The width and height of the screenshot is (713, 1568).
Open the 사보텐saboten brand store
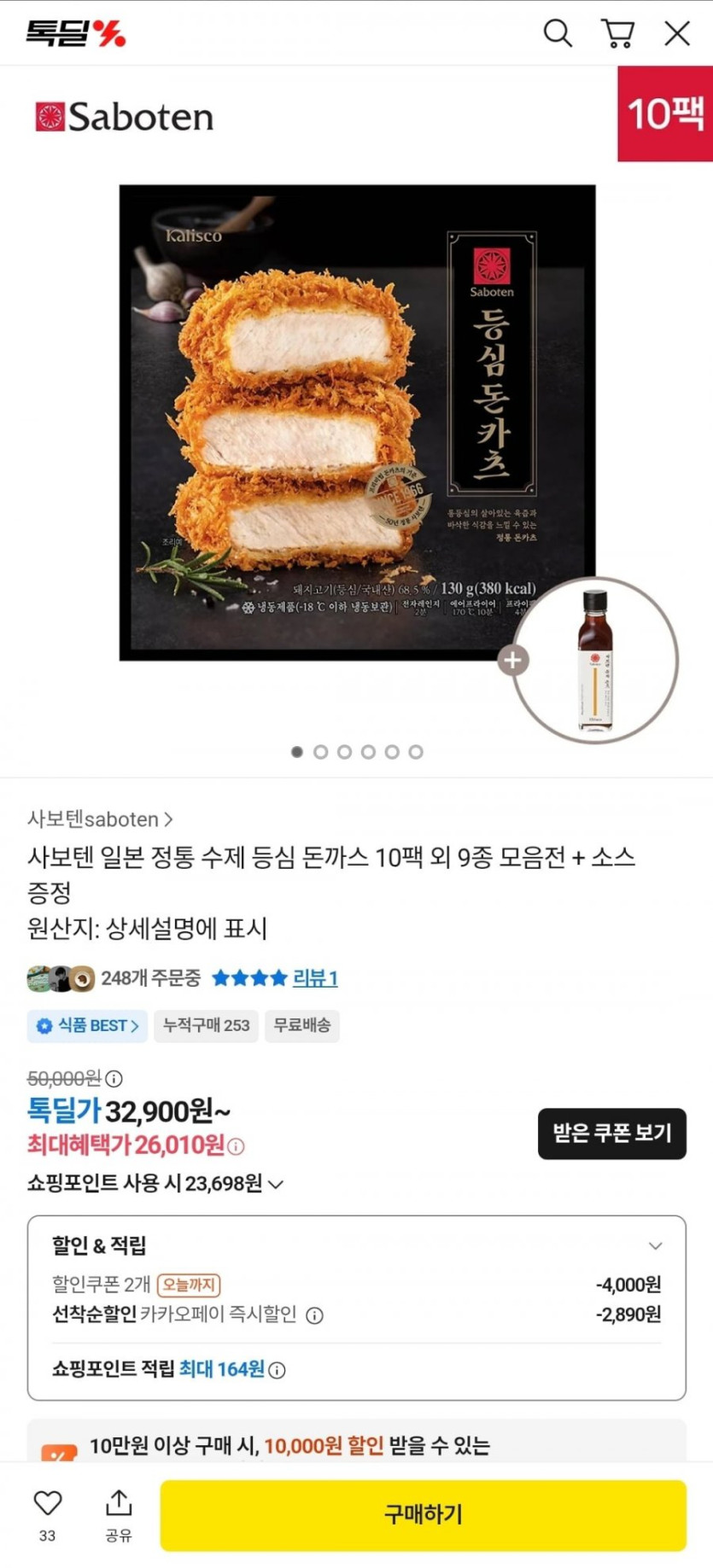tap(100, 819)
